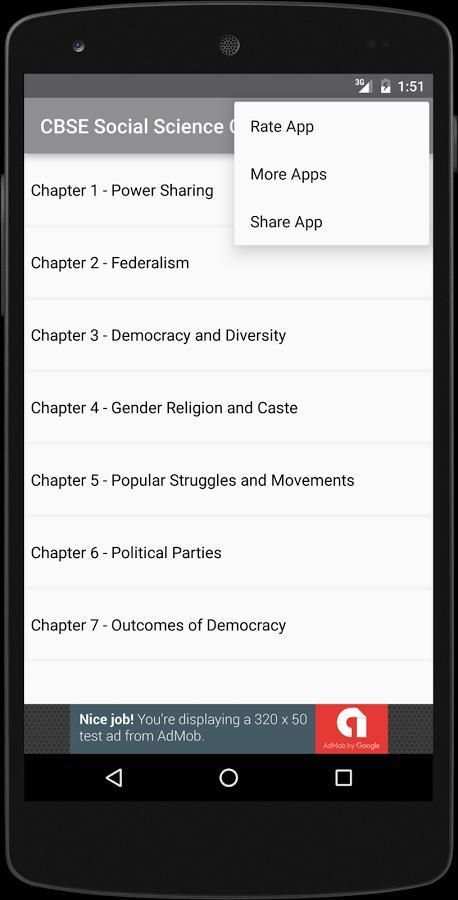
Task: Open recent apps with the square button
Action: (343, 778)
